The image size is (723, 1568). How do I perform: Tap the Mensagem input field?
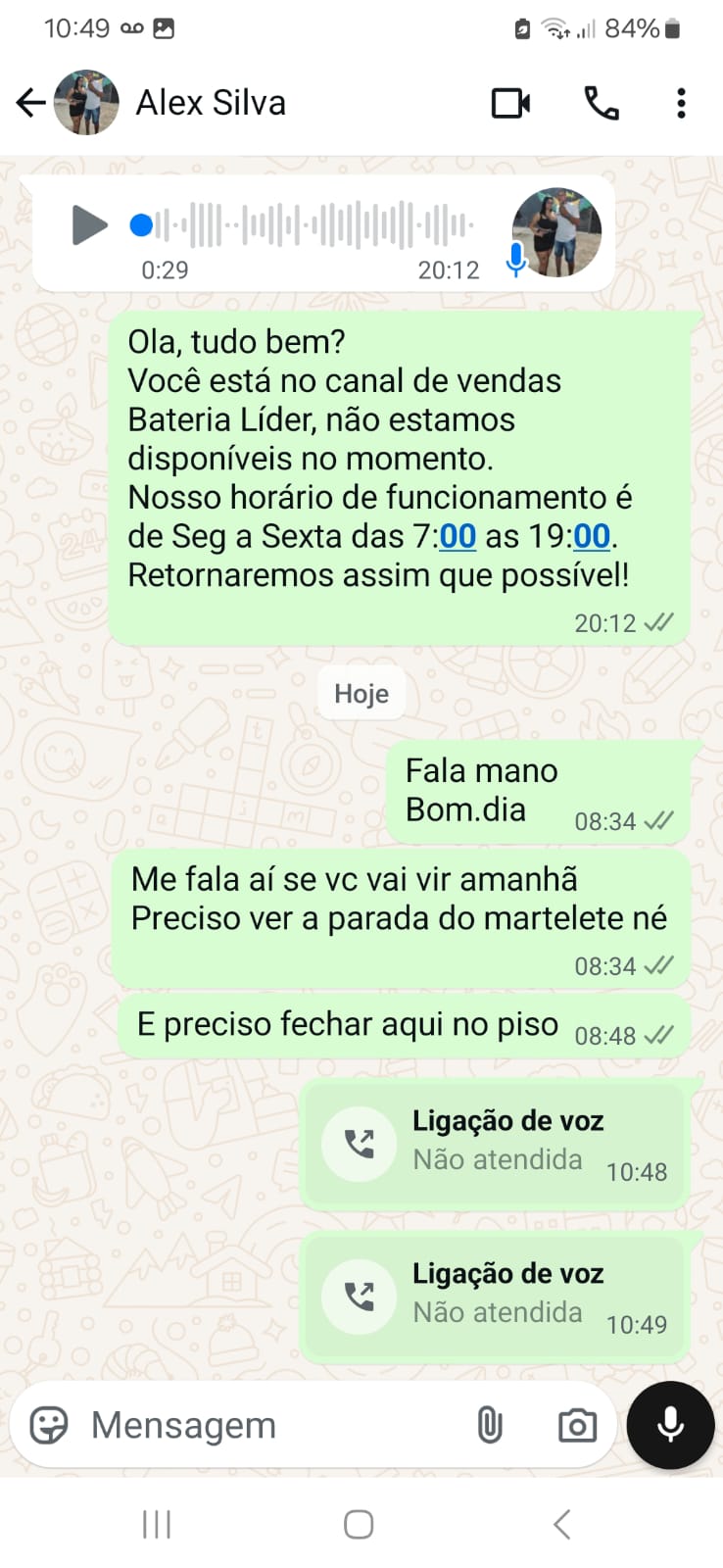[x=245, y=1426]
